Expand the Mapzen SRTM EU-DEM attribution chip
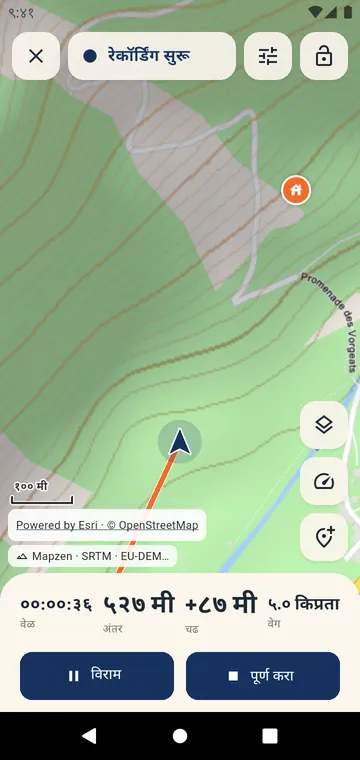 (93, 556)
